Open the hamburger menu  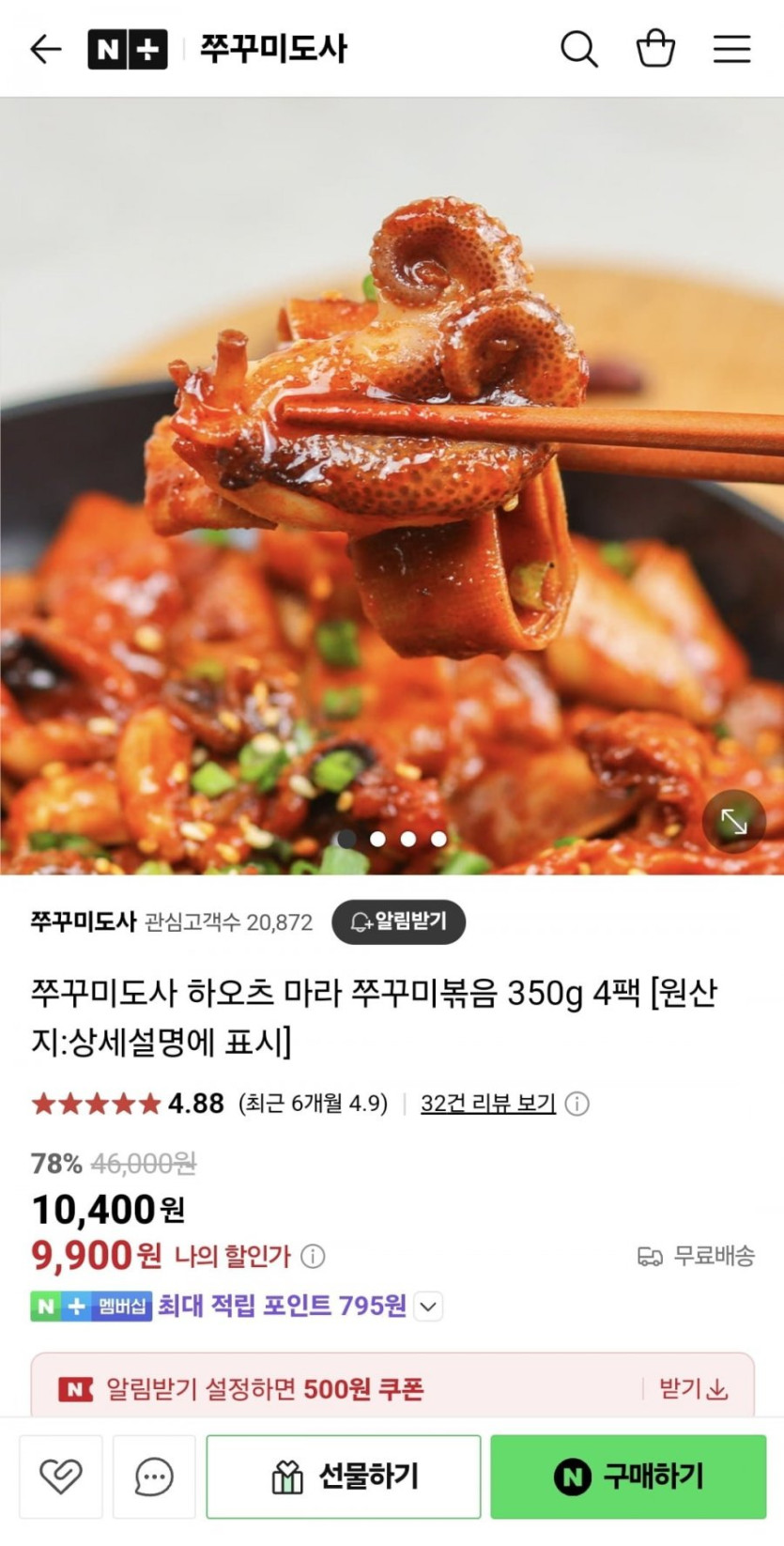click(x=731, y=49)
